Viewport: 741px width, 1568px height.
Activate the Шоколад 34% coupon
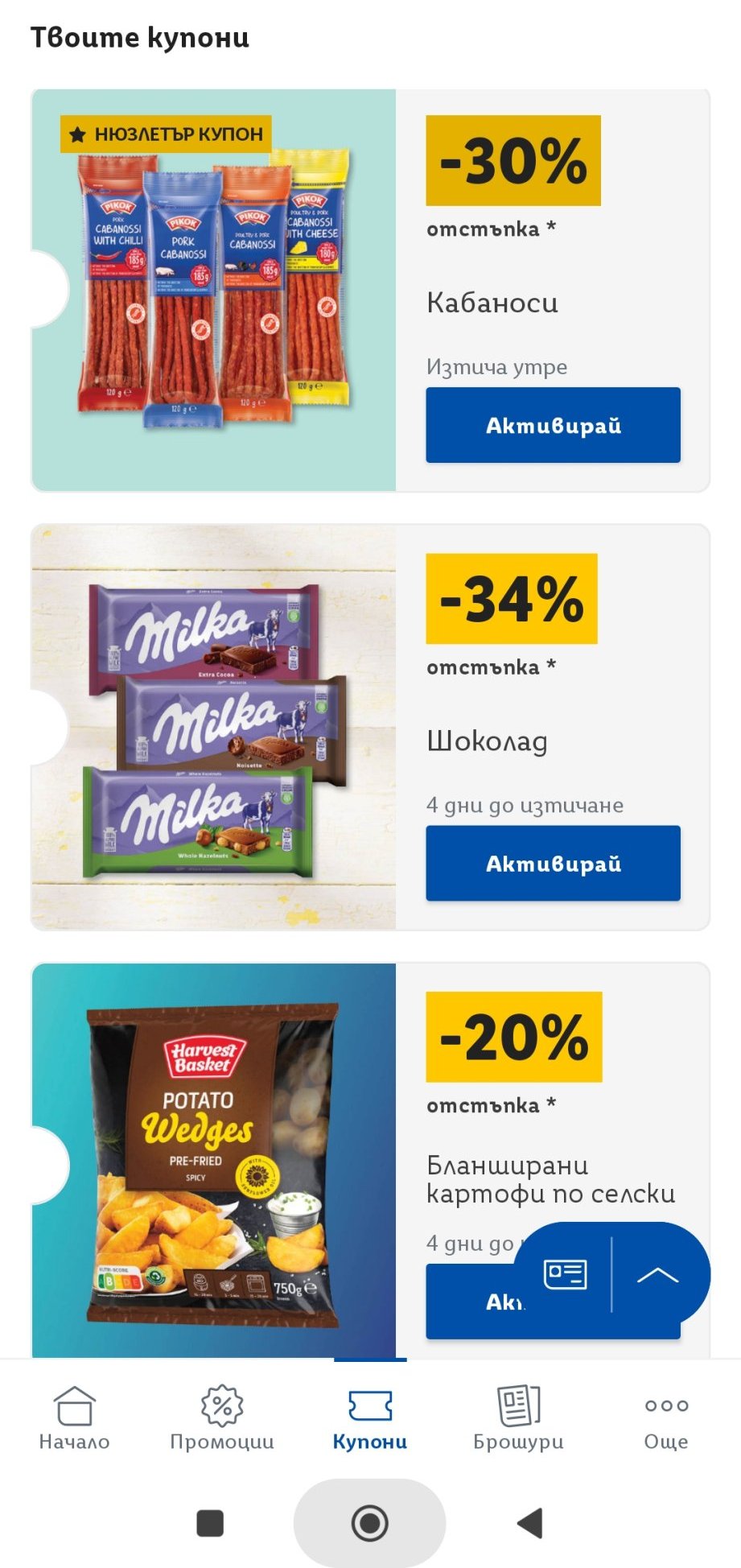(553, 863)
